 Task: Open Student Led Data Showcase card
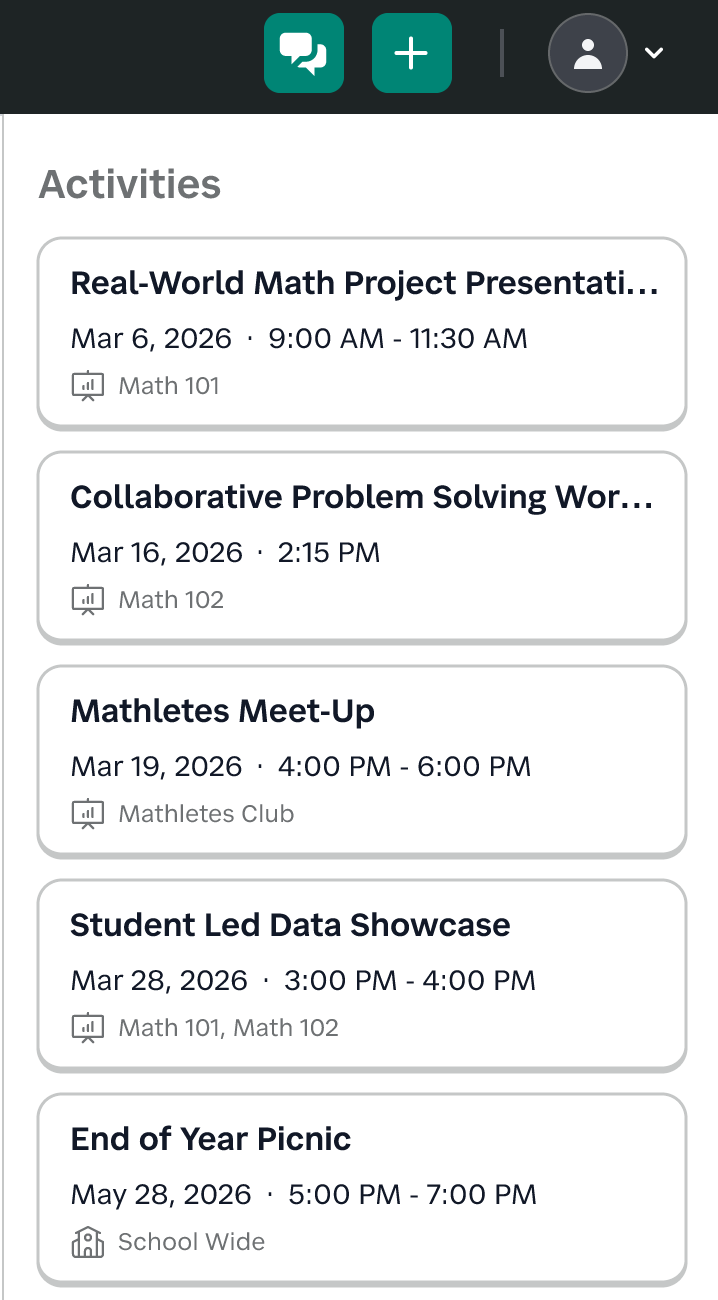[x=362, y=975]
